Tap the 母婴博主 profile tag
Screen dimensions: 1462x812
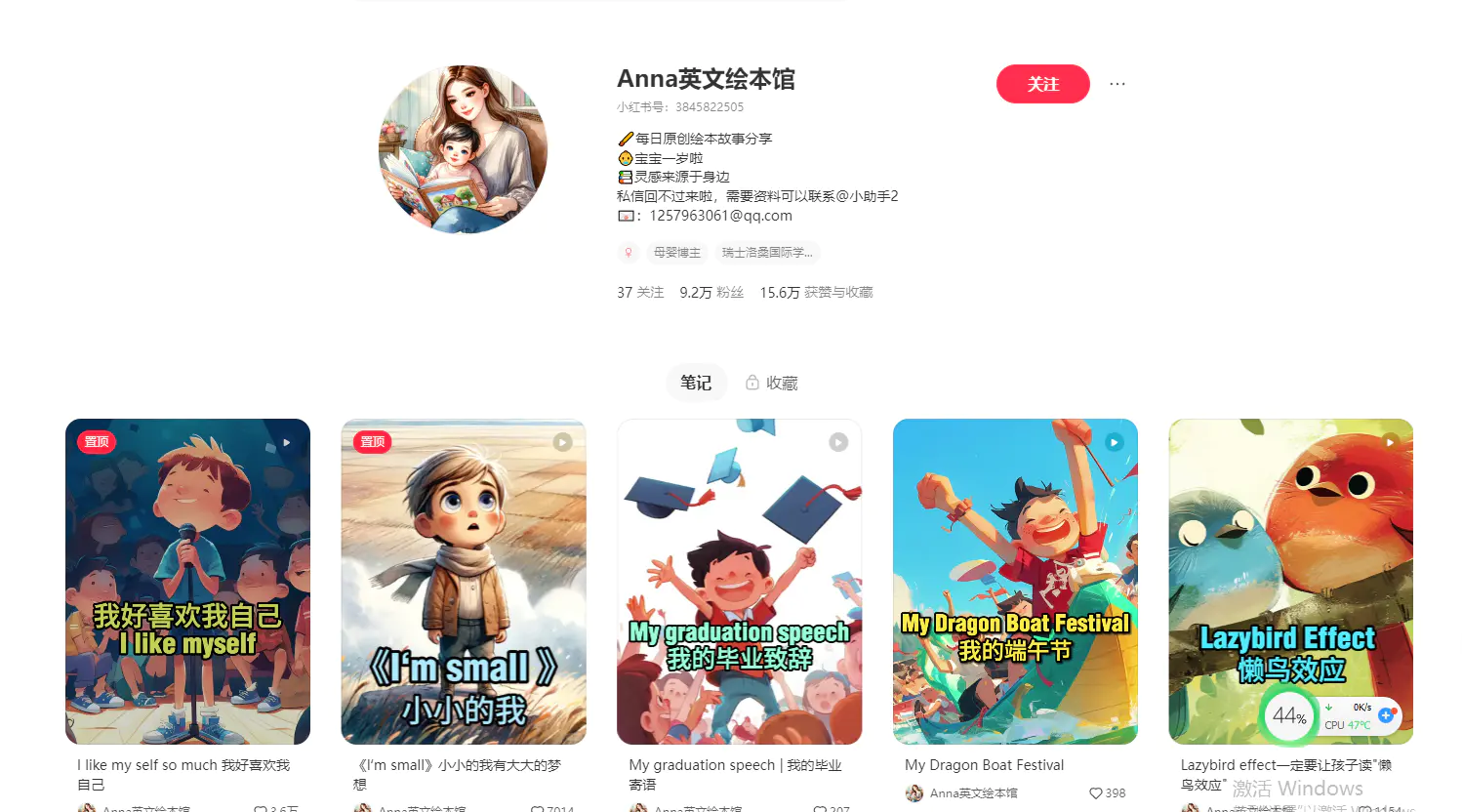[676, 253]
